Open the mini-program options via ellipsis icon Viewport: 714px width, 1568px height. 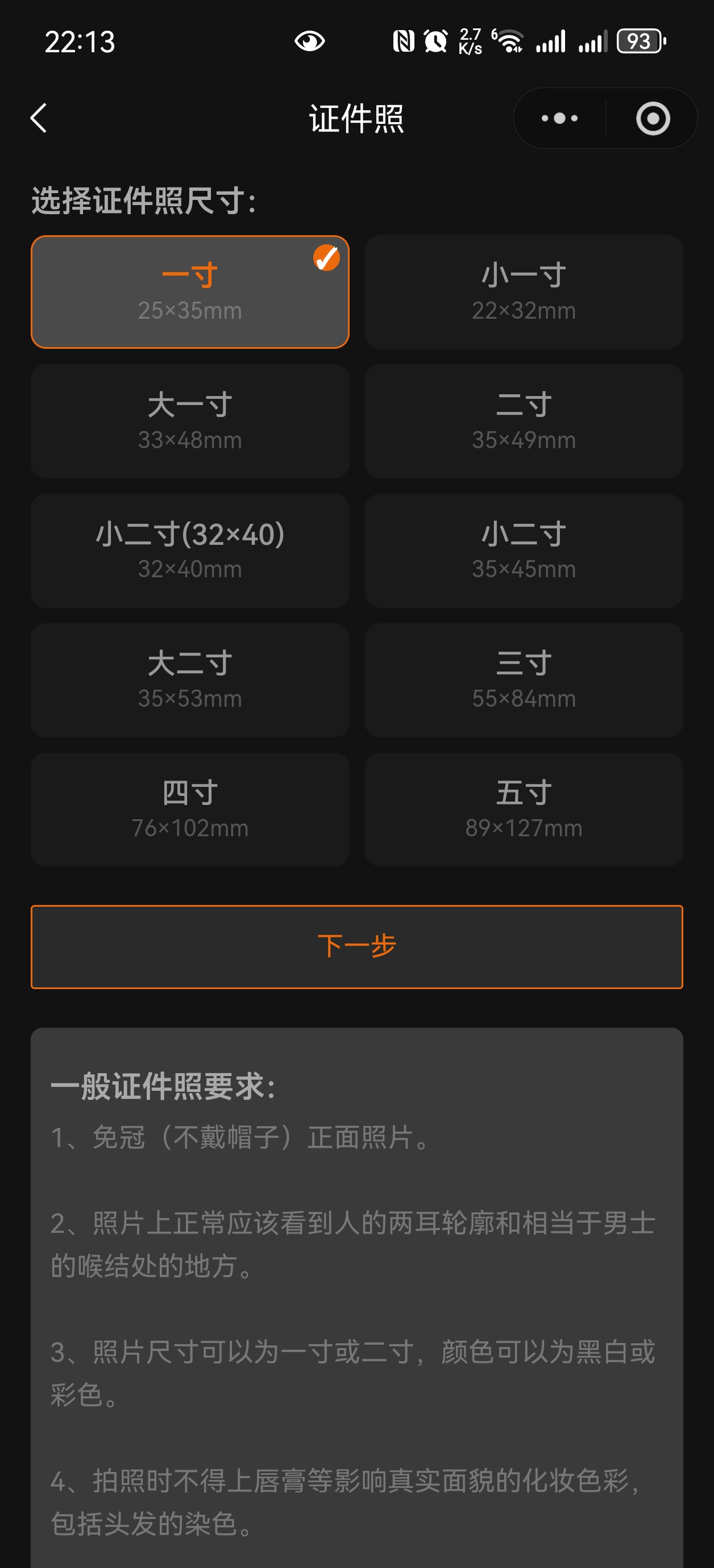(x=558, y=119)
